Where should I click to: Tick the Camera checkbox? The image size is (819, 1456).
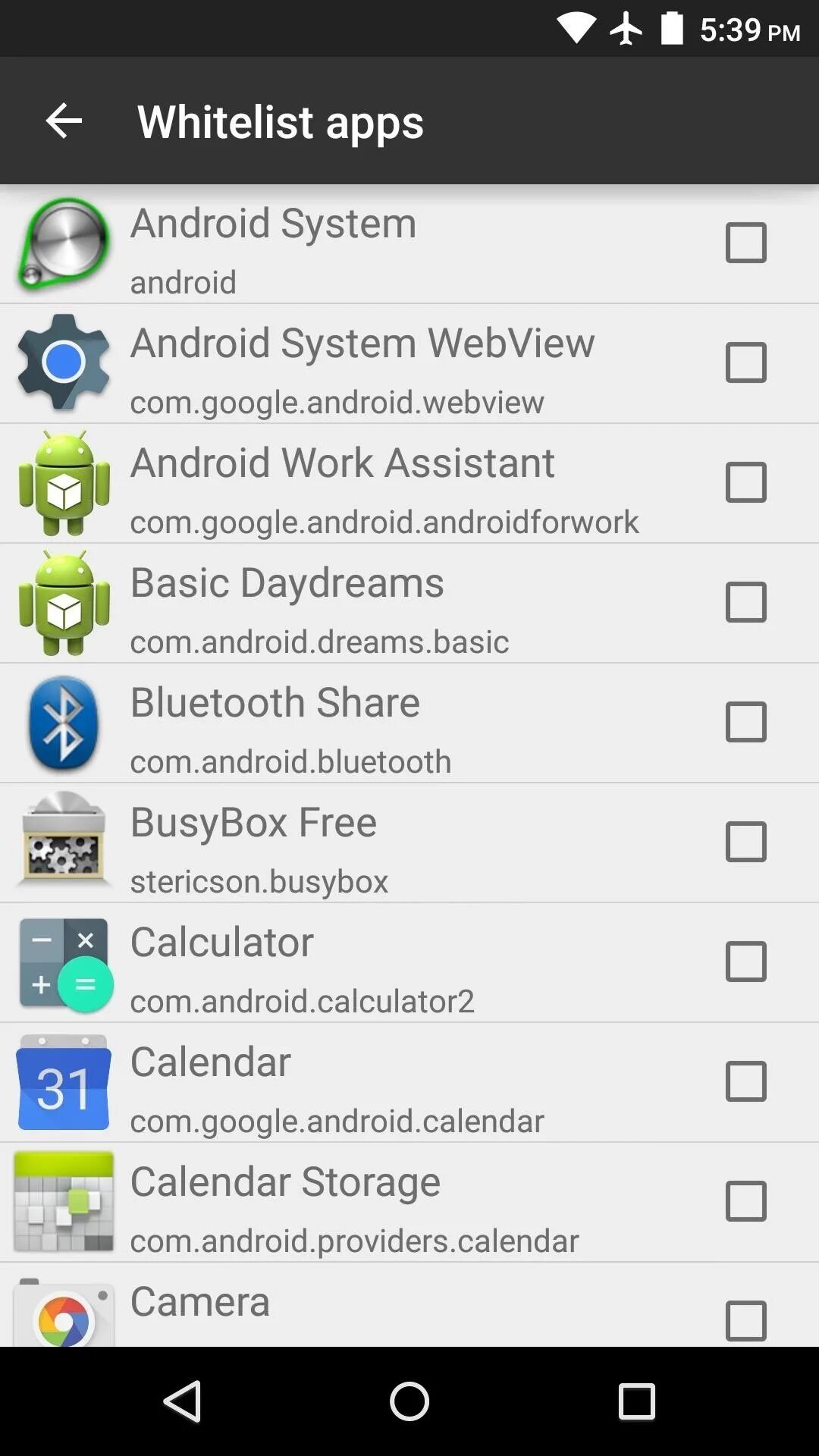[745, 1321]
